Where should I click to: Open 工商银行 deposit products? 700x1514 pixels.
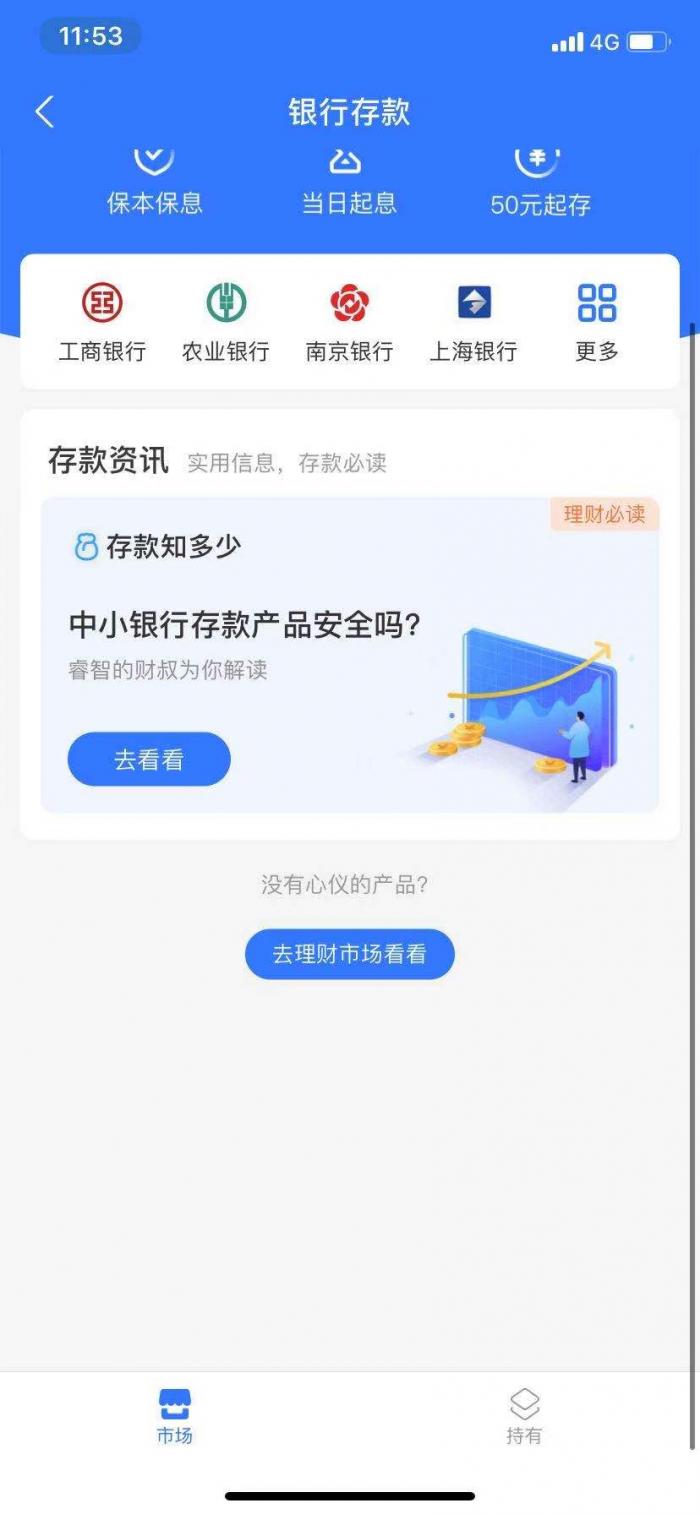tap(101, 321)
